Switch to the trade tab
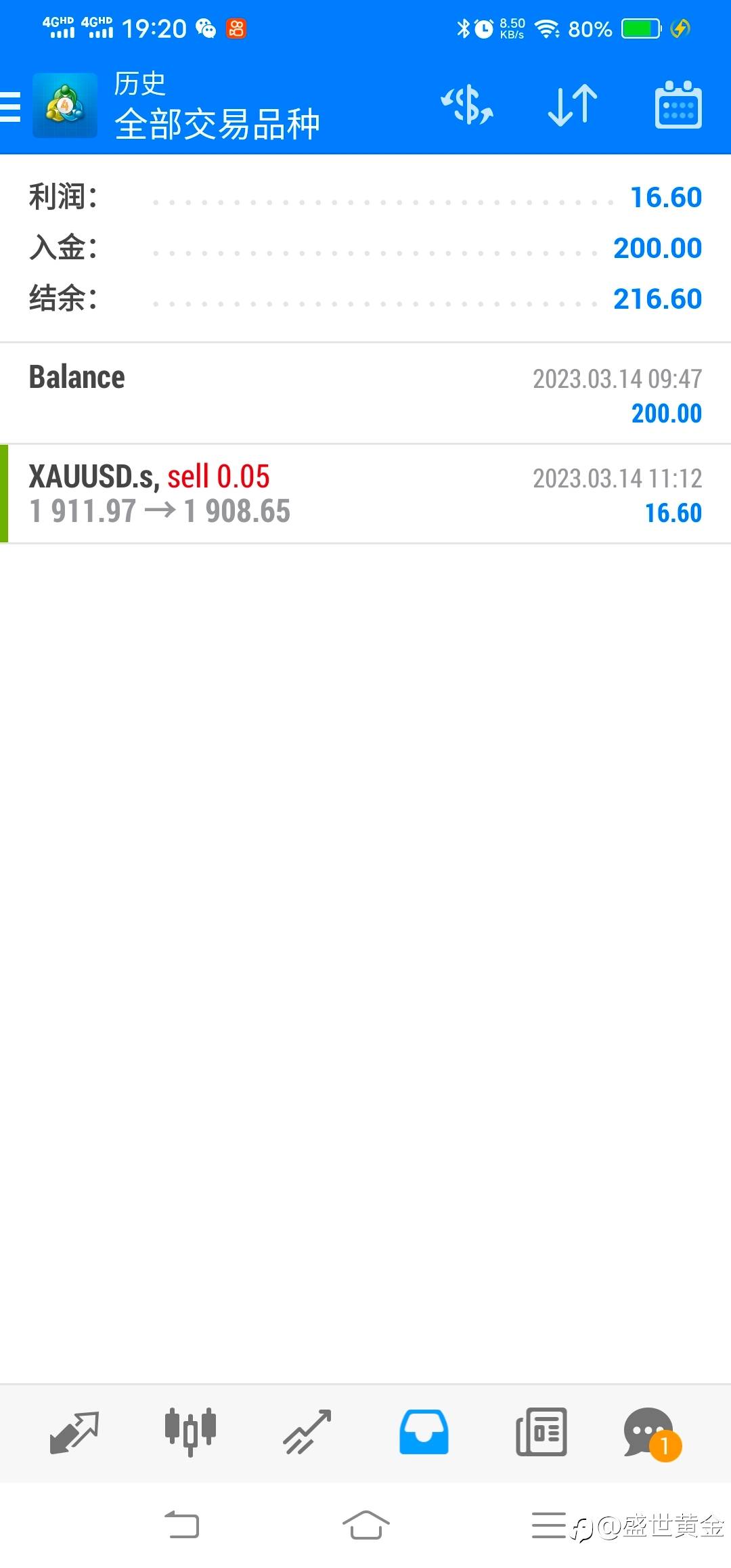The image size is (731, 1568). click(x=307, y=1432)
